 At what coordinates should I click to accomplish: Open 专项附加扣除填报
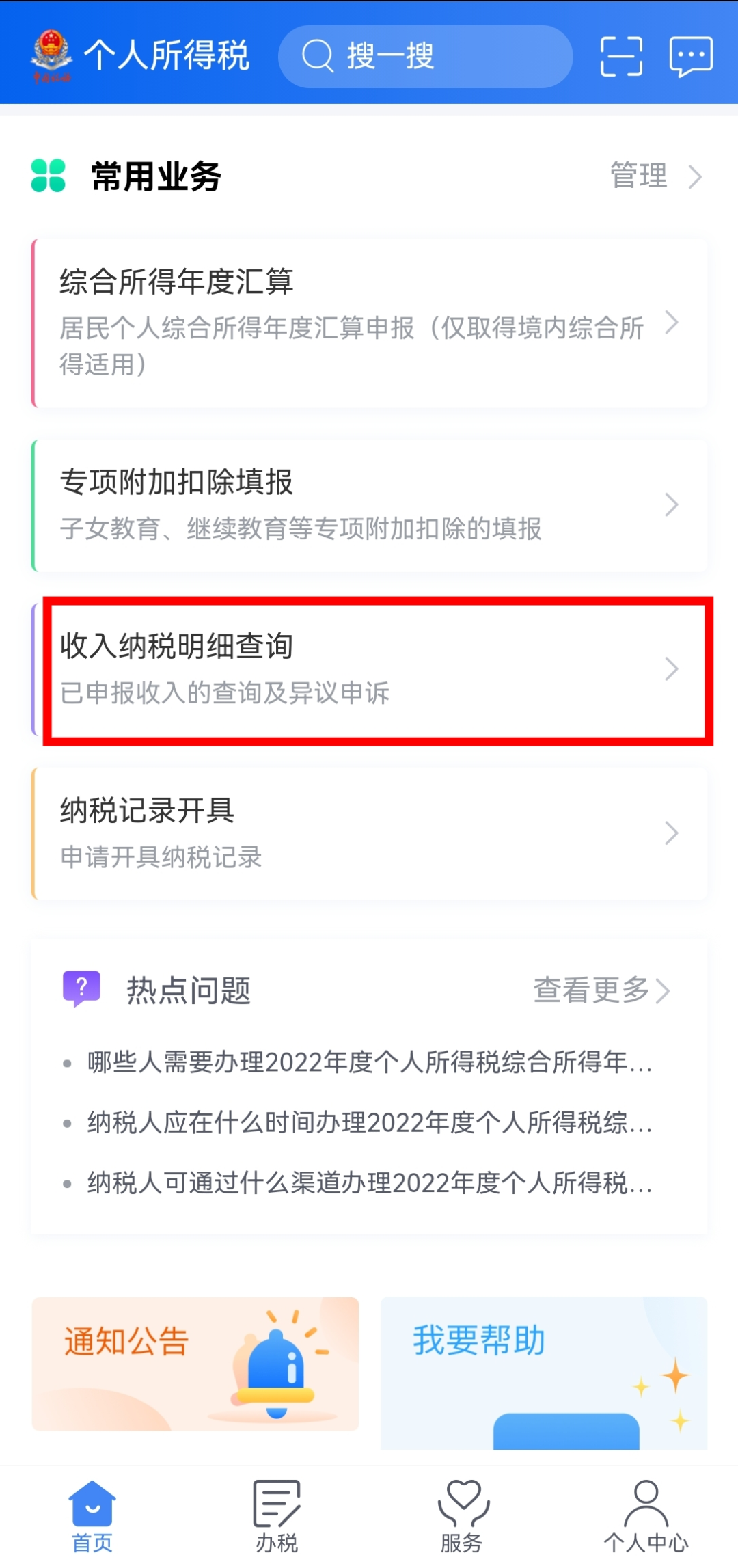[369, 504]
